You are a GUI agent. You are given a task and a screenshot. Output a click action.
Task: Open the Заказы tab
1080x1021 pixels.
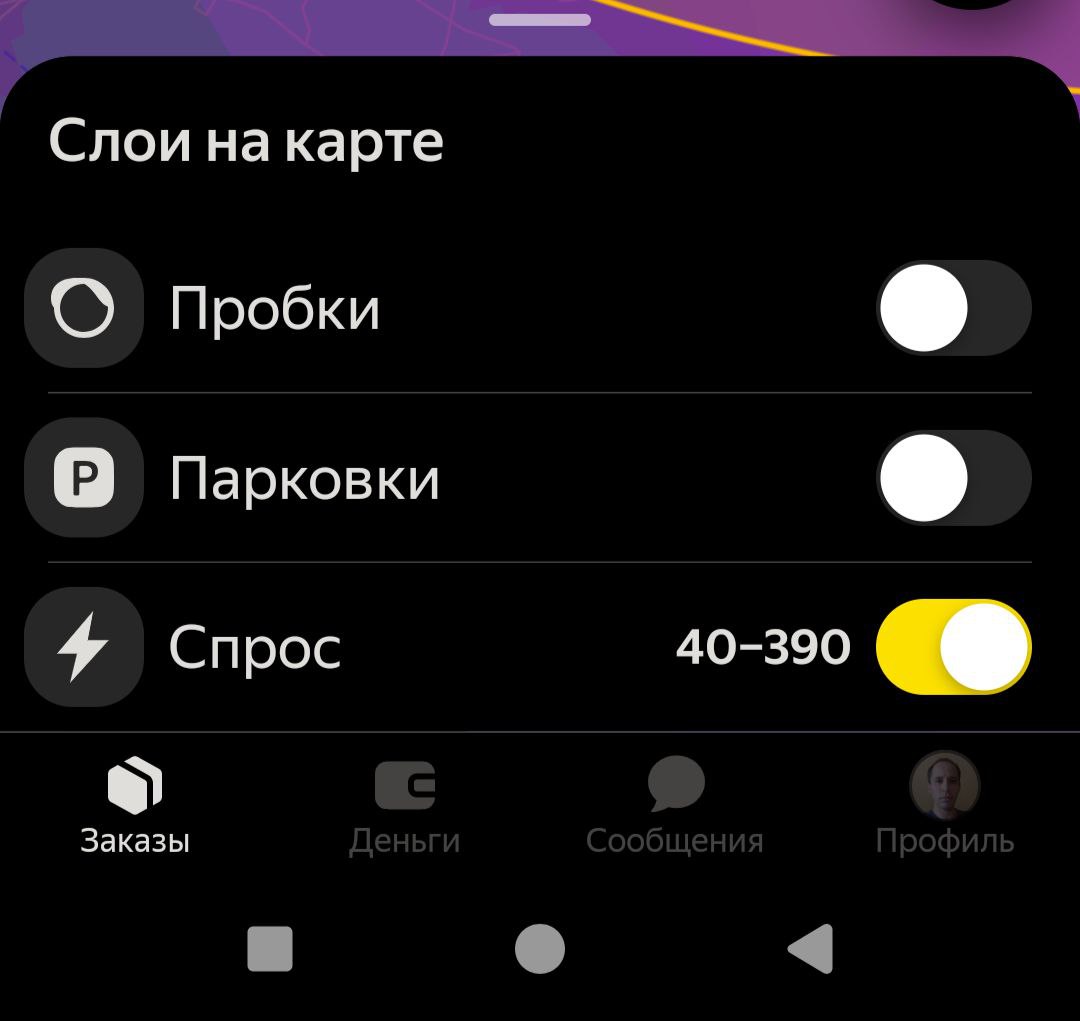pos(135,807)
